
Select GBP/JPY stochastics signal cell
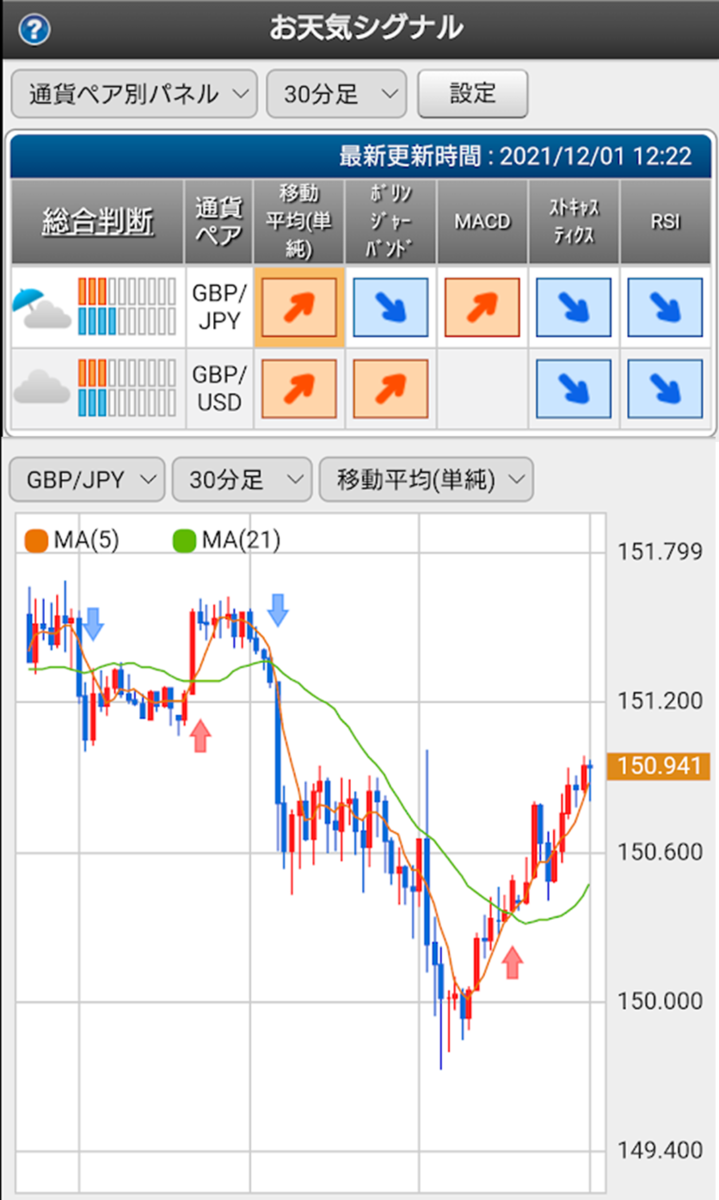click(x=574, y=307)
